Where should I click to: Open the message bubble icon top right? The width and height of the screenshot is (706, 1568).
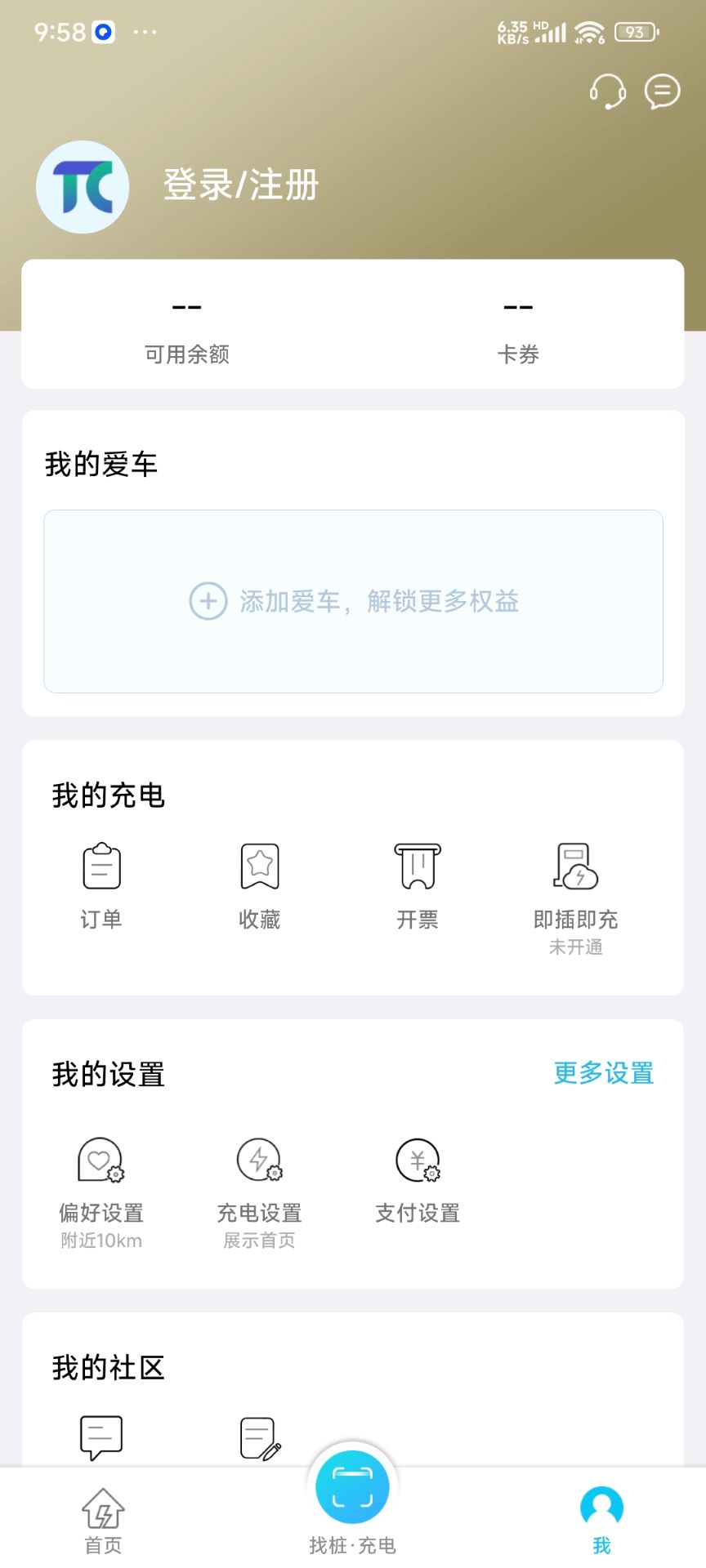pyautogui.click(x=663, y=91)
